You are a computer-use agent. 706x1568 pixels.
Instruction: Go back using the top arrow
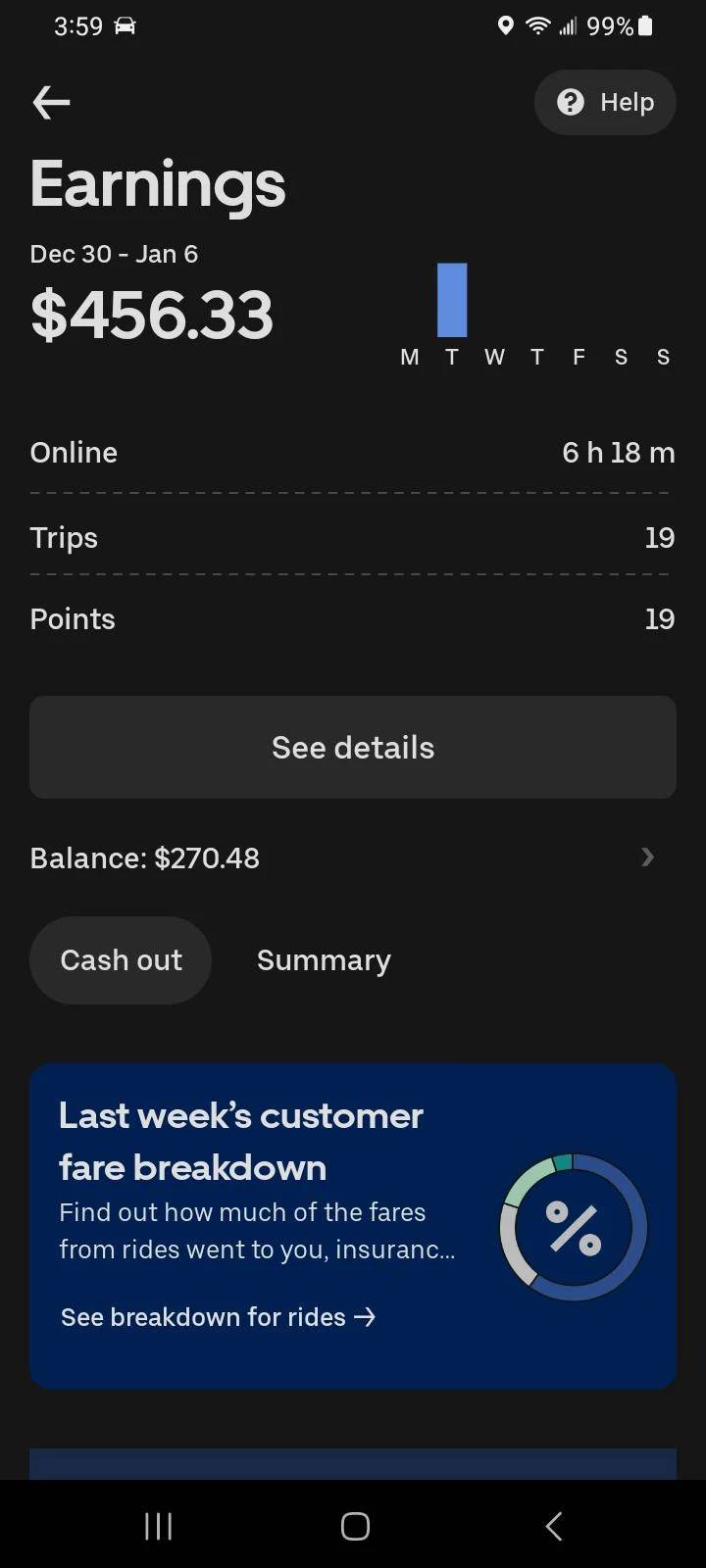pos(51,103)
